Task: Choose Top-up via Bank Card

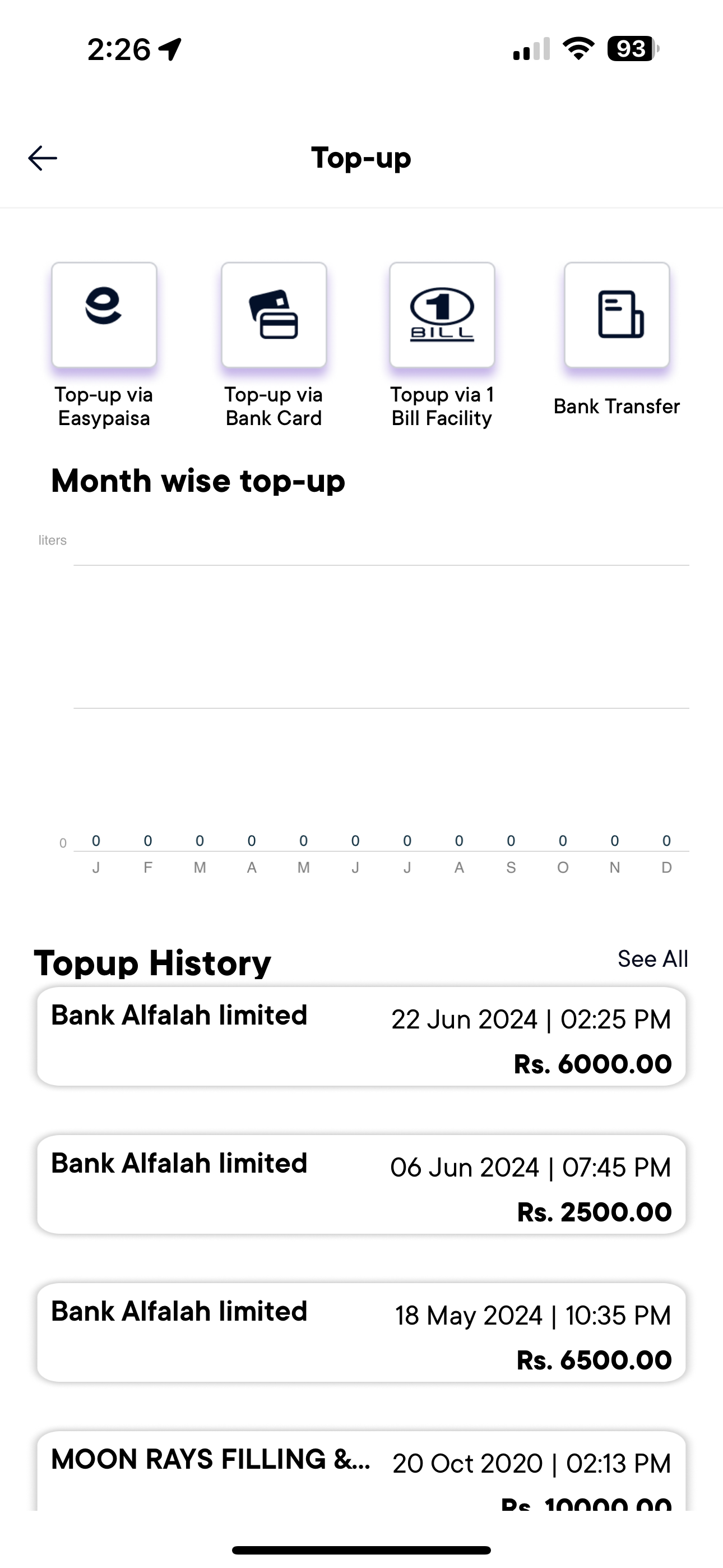Action: (274, 315)
